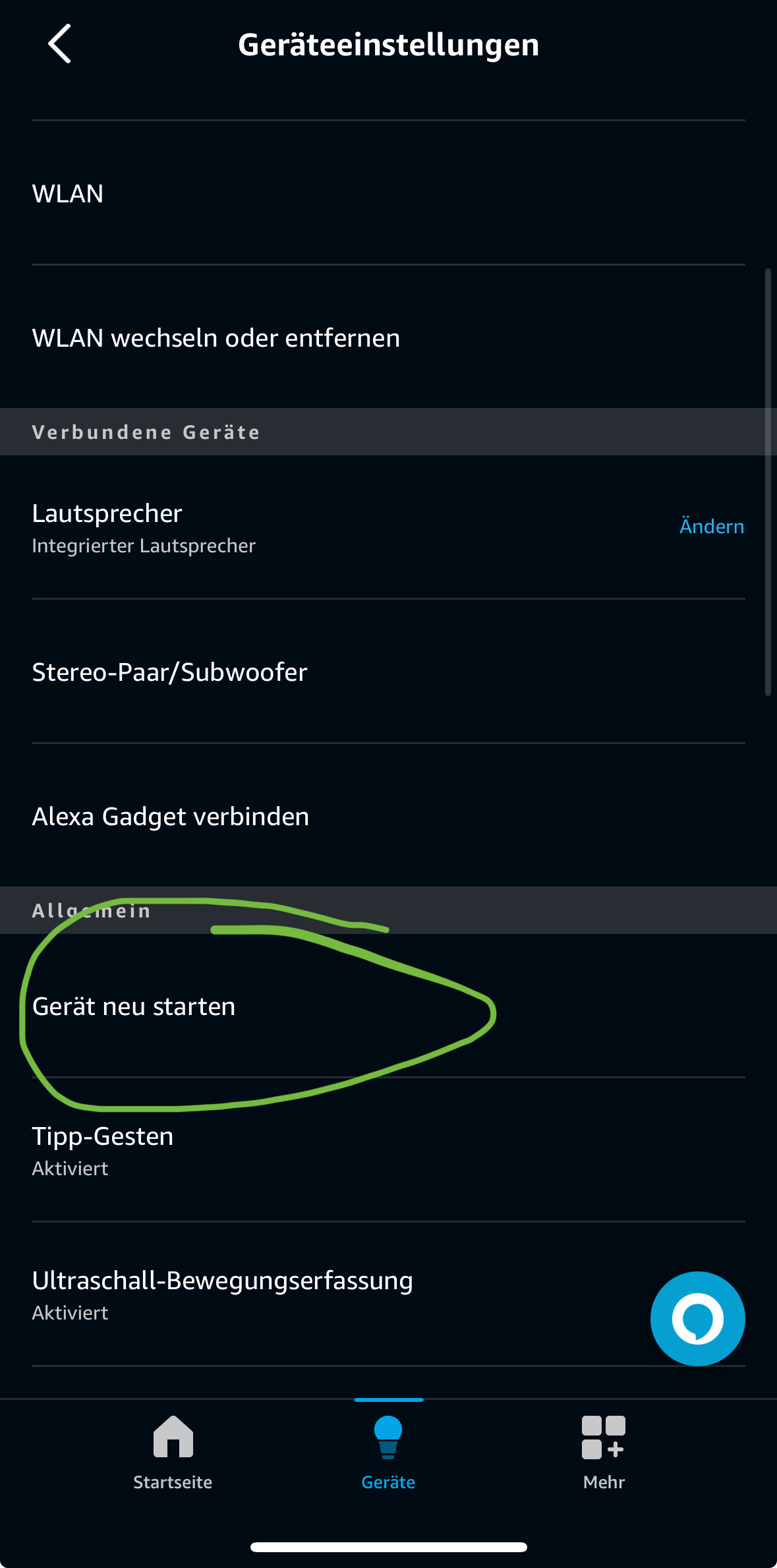
Task: Tap Ändern next to Lautsprecher
Action: pos(712,526)
